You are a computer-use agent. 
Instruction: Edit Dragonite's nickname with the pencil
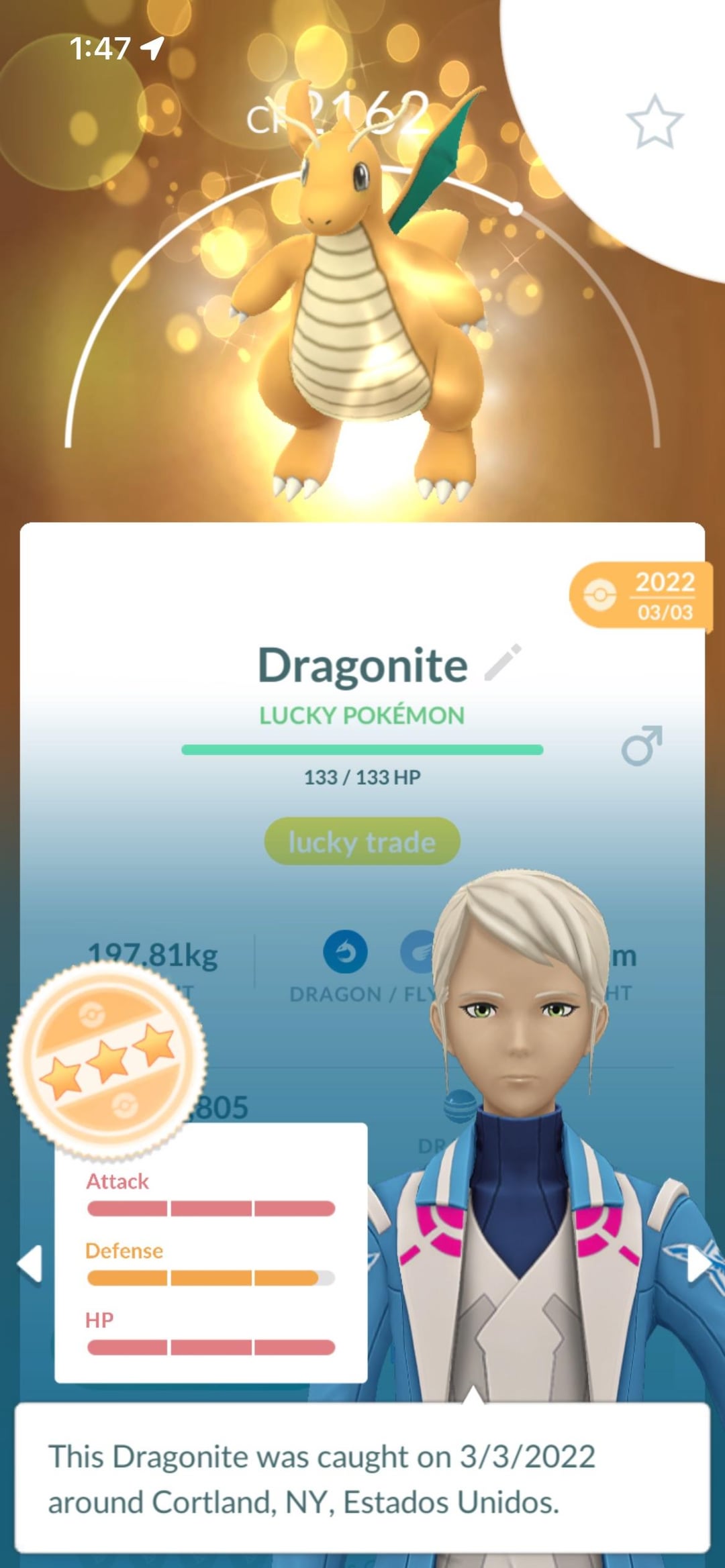[x=503, y=662]
